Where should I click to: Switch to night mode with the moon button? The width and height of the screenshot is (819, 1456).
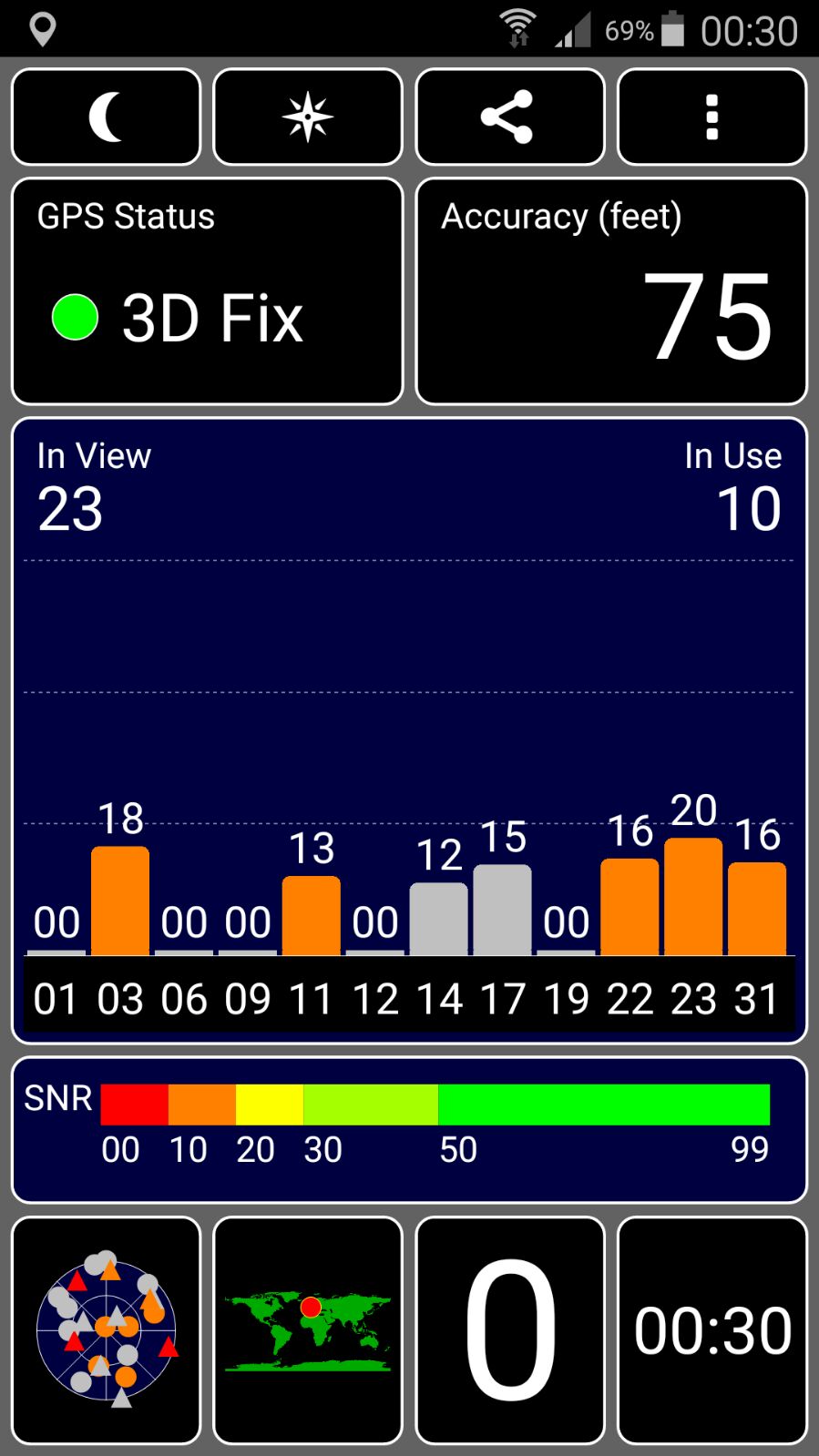click(106, 117)
